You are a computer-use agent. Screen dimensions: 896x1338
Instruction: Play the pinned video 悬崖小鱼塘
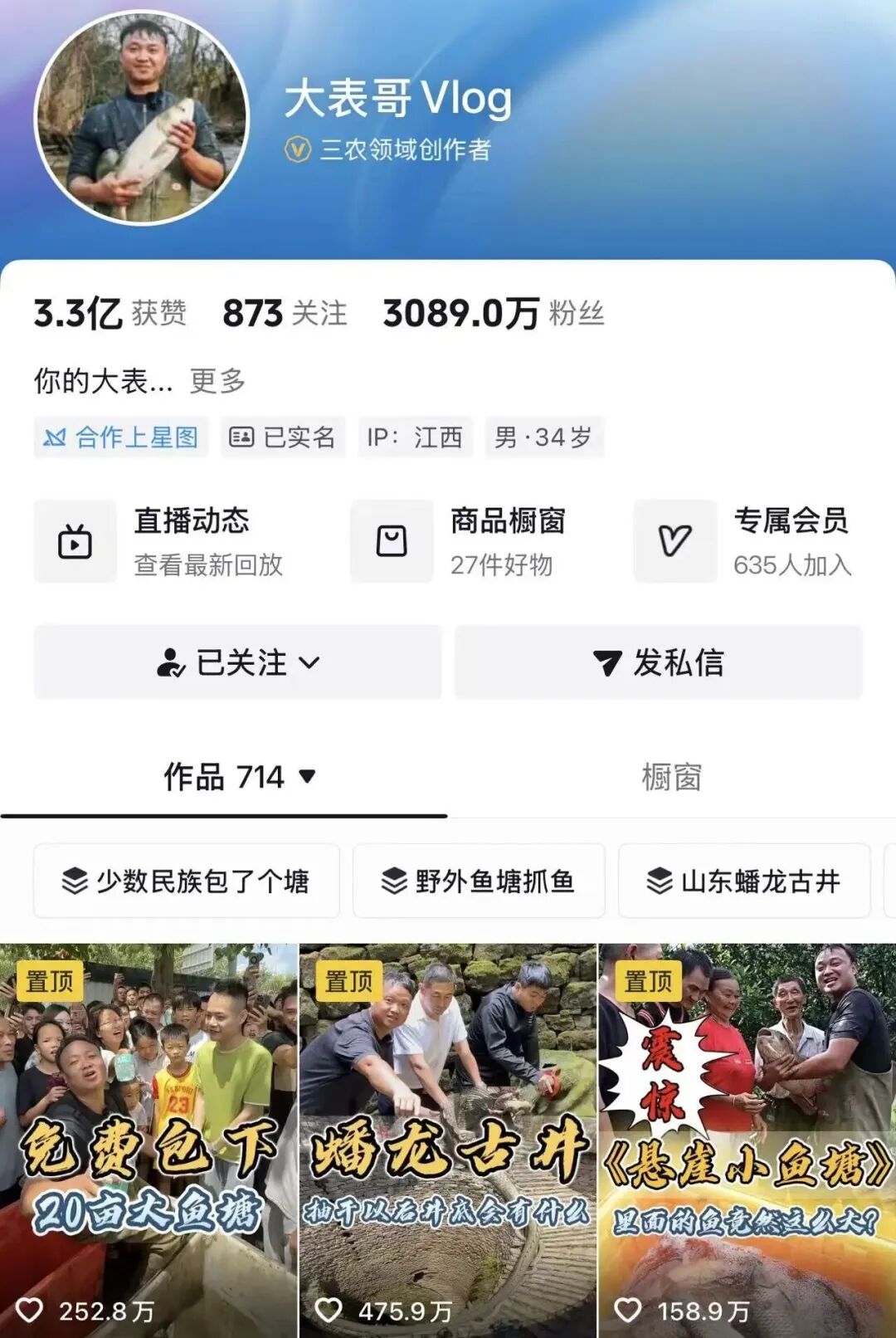(747, 1140)
